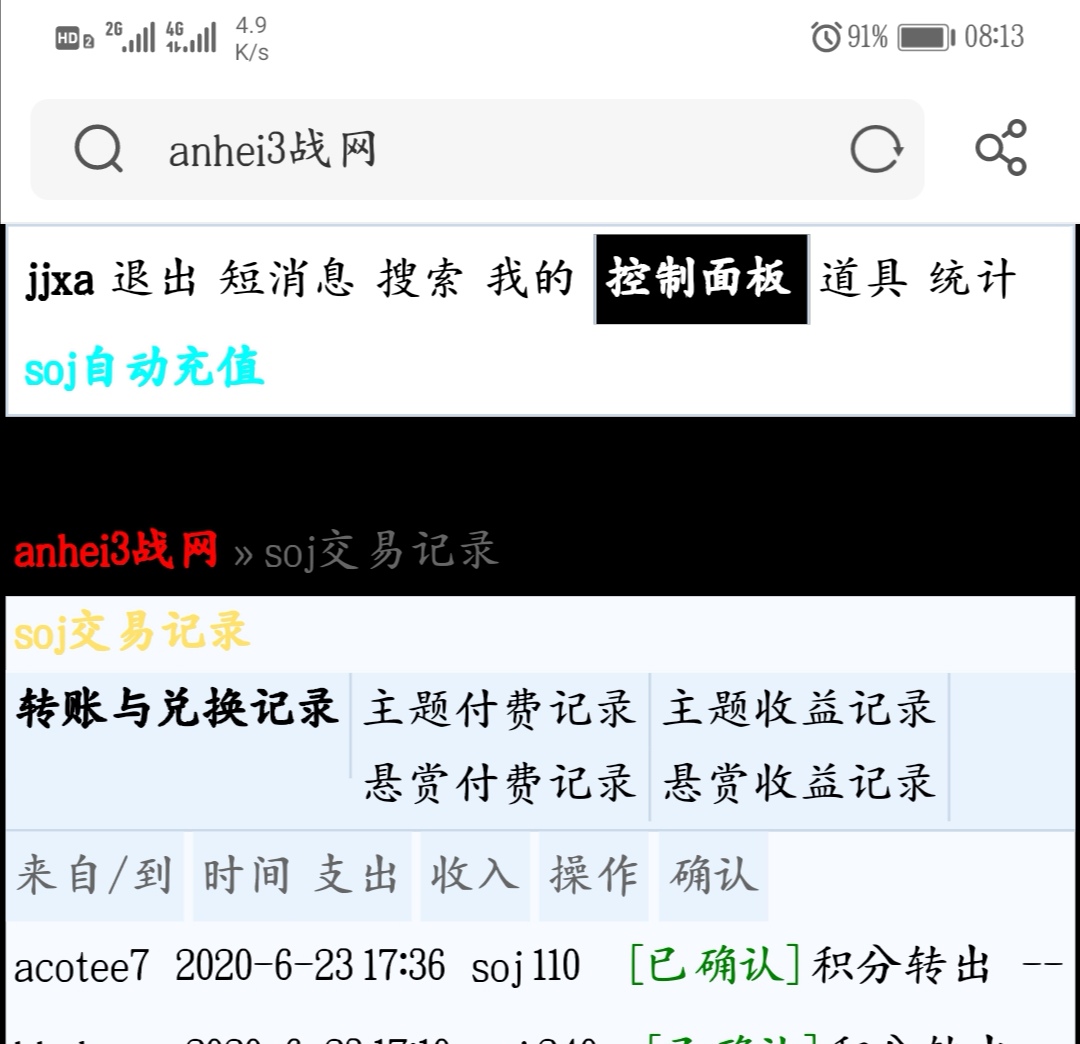This screenshot has width=1080, height=1044.
Task: Open the 道具 page
Action: pyautogui.click(x=864, y=279)
